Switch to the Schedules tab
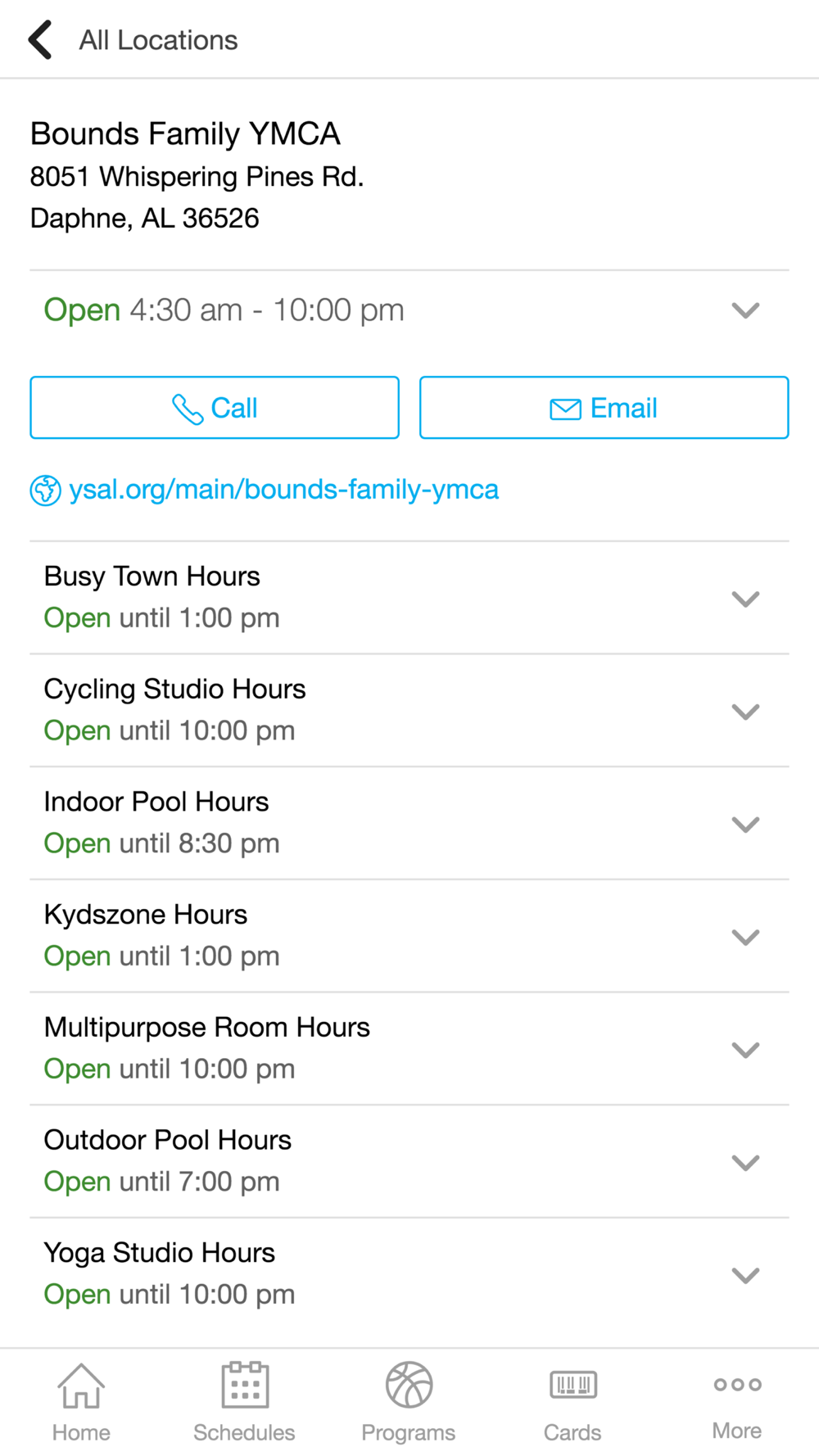 point(244,1403)
